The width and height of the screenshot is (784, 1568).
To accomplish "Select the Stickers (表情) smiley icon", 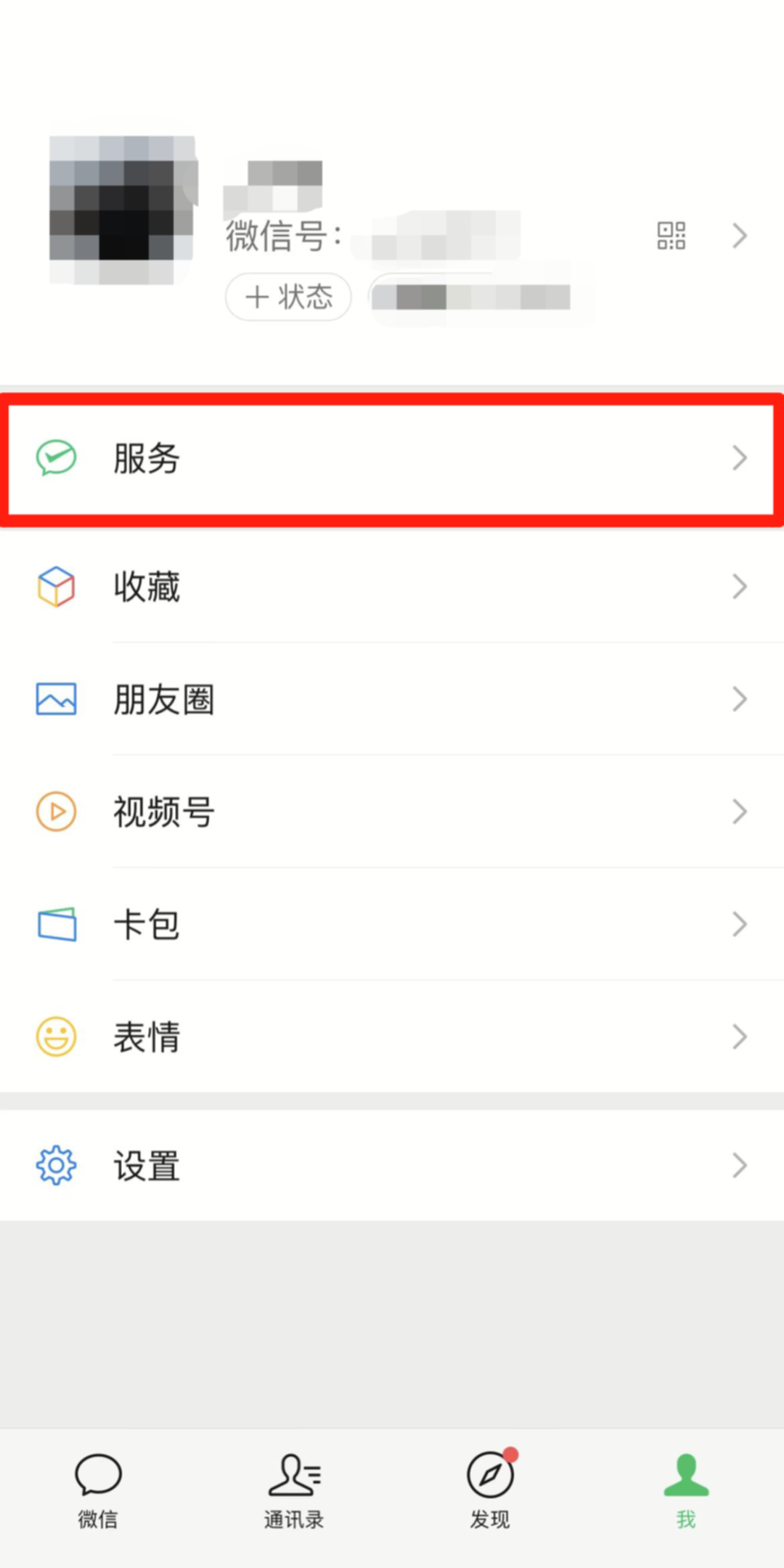I will tap(55, 1036).
